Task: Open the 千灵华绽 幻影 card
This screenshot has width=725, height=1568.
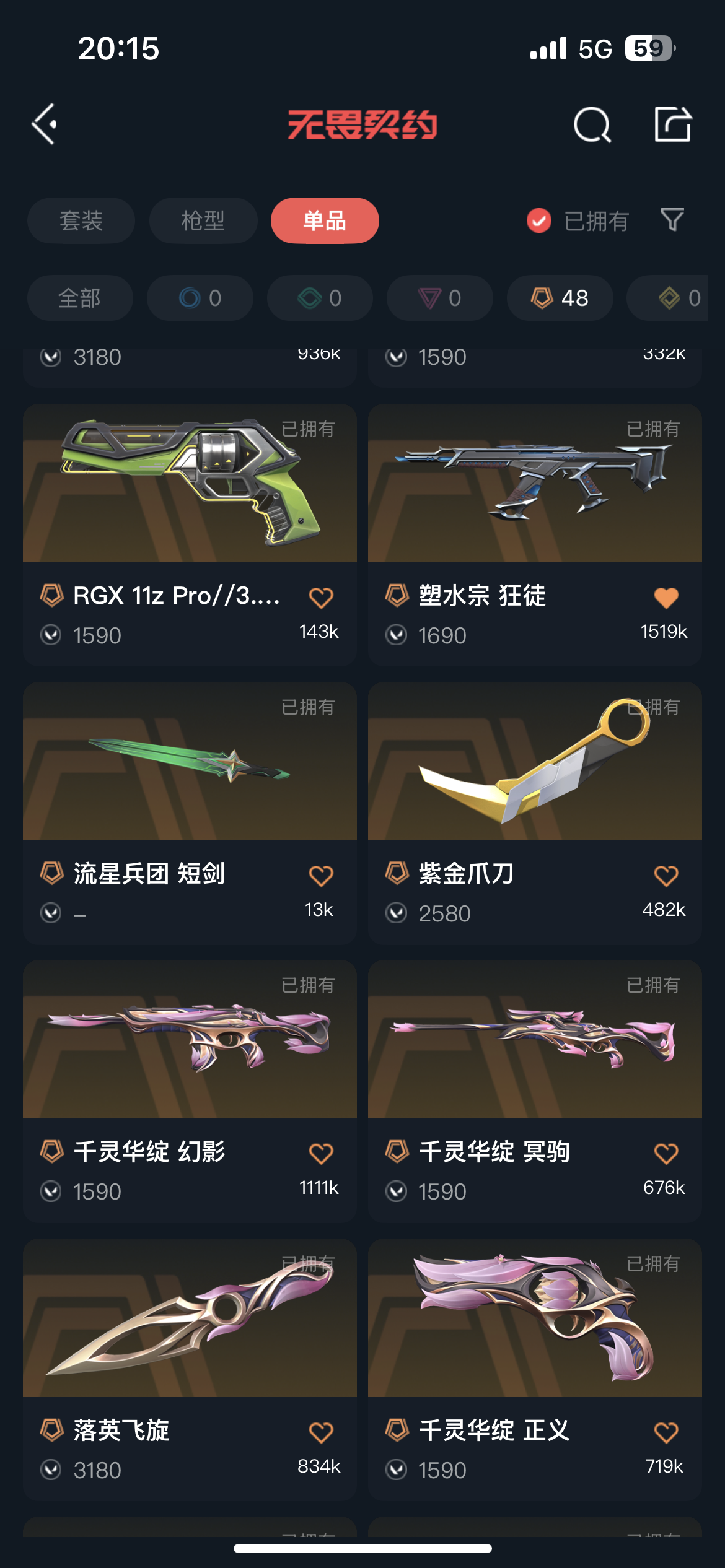Action: pos(190,1053)
